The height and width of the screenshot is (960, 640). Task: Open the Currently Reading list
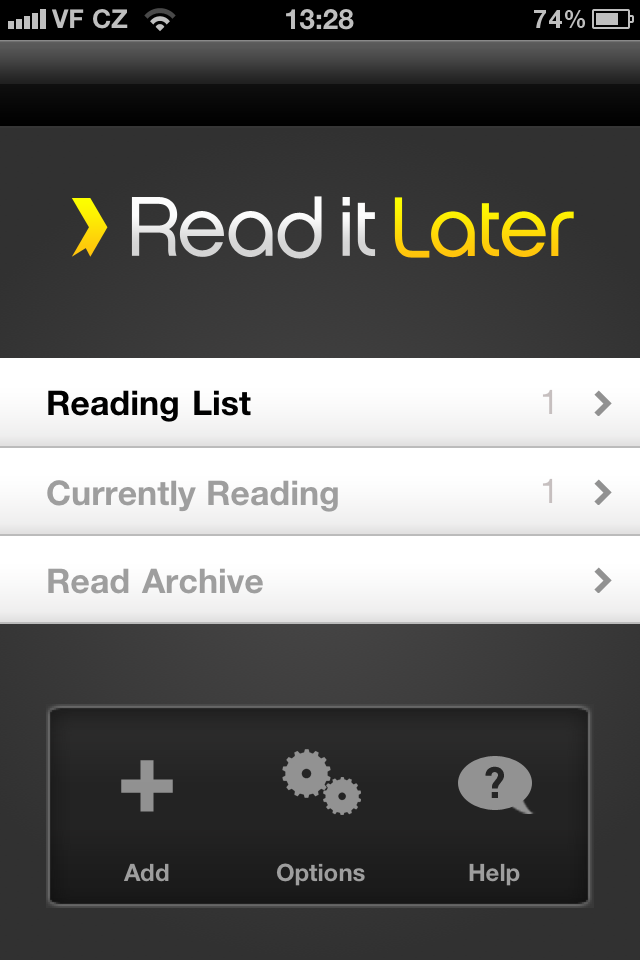[320, 492]
